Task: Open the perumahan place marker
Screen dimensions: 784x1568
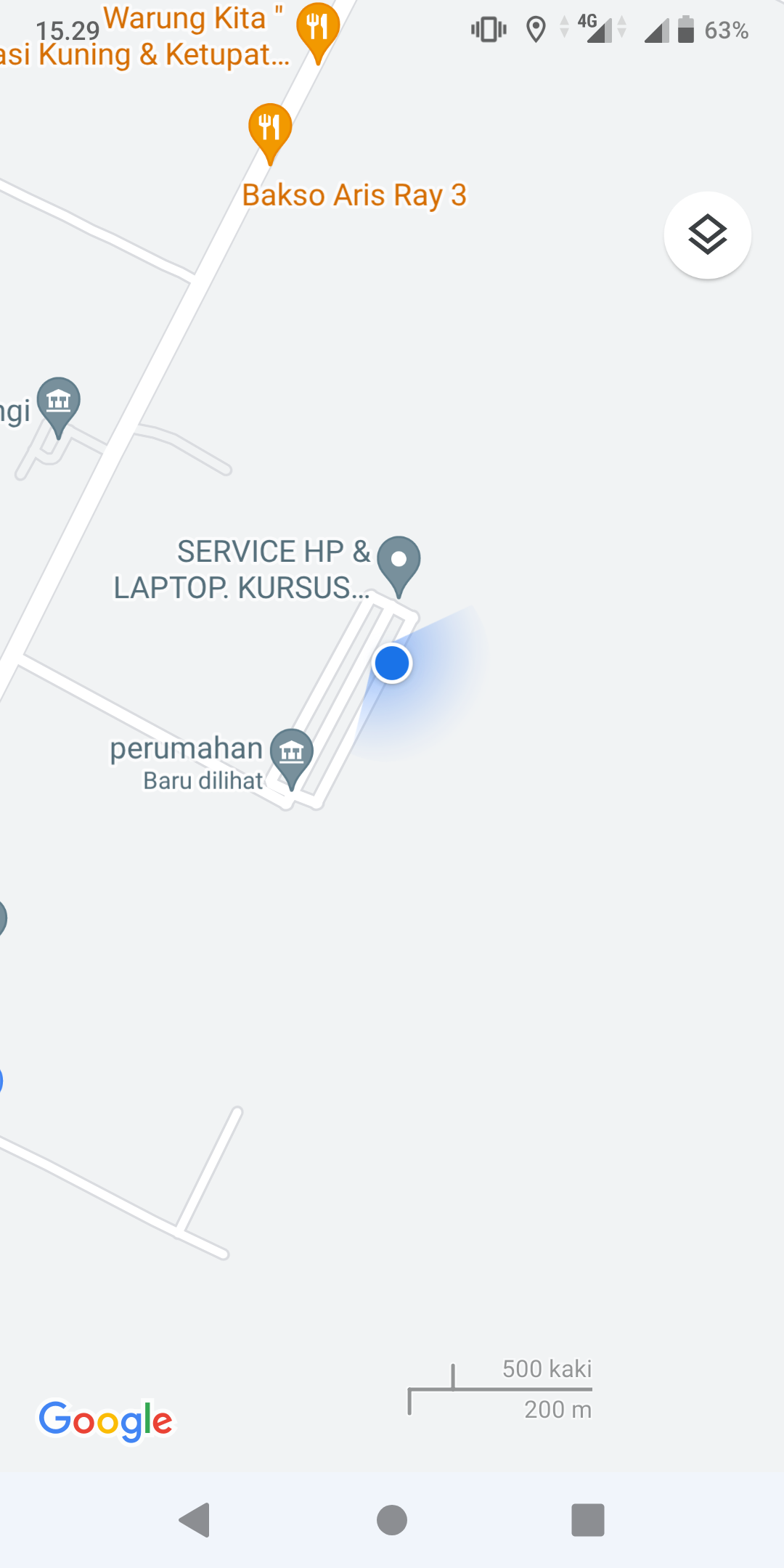Action: [292, 755]
